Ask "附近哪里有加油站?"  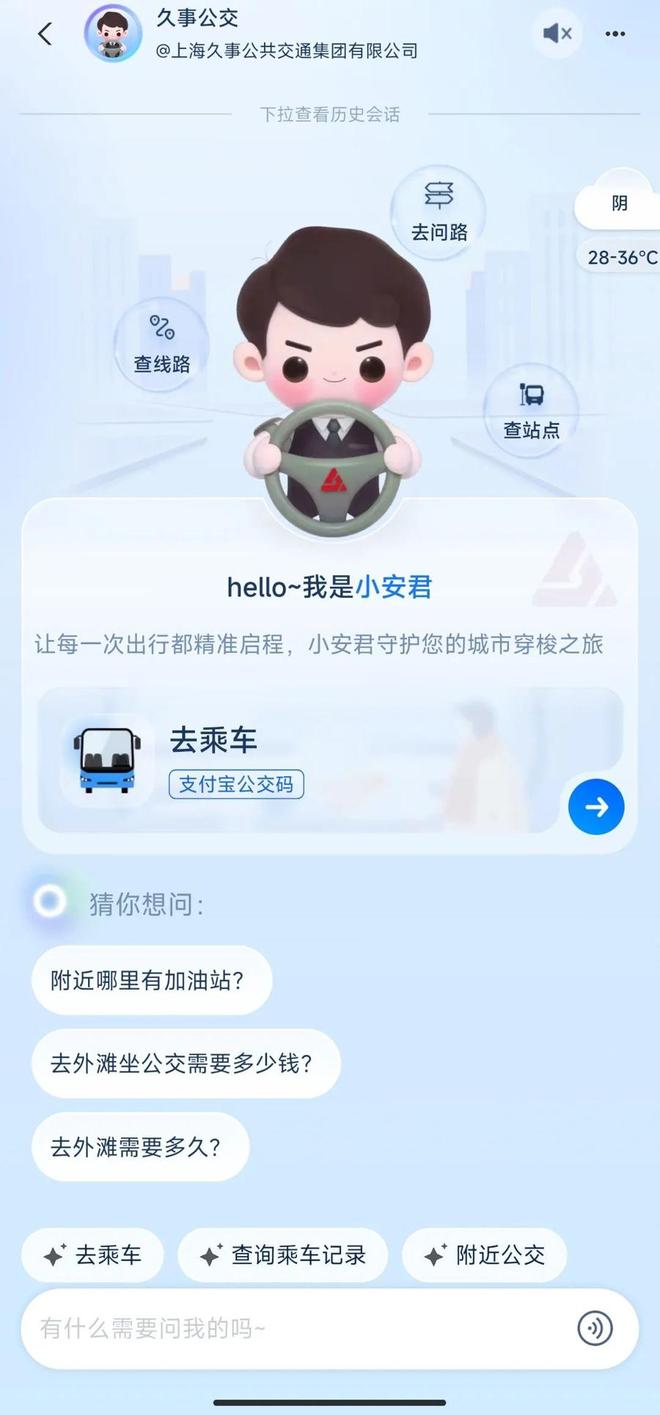[x=148, y=980]
